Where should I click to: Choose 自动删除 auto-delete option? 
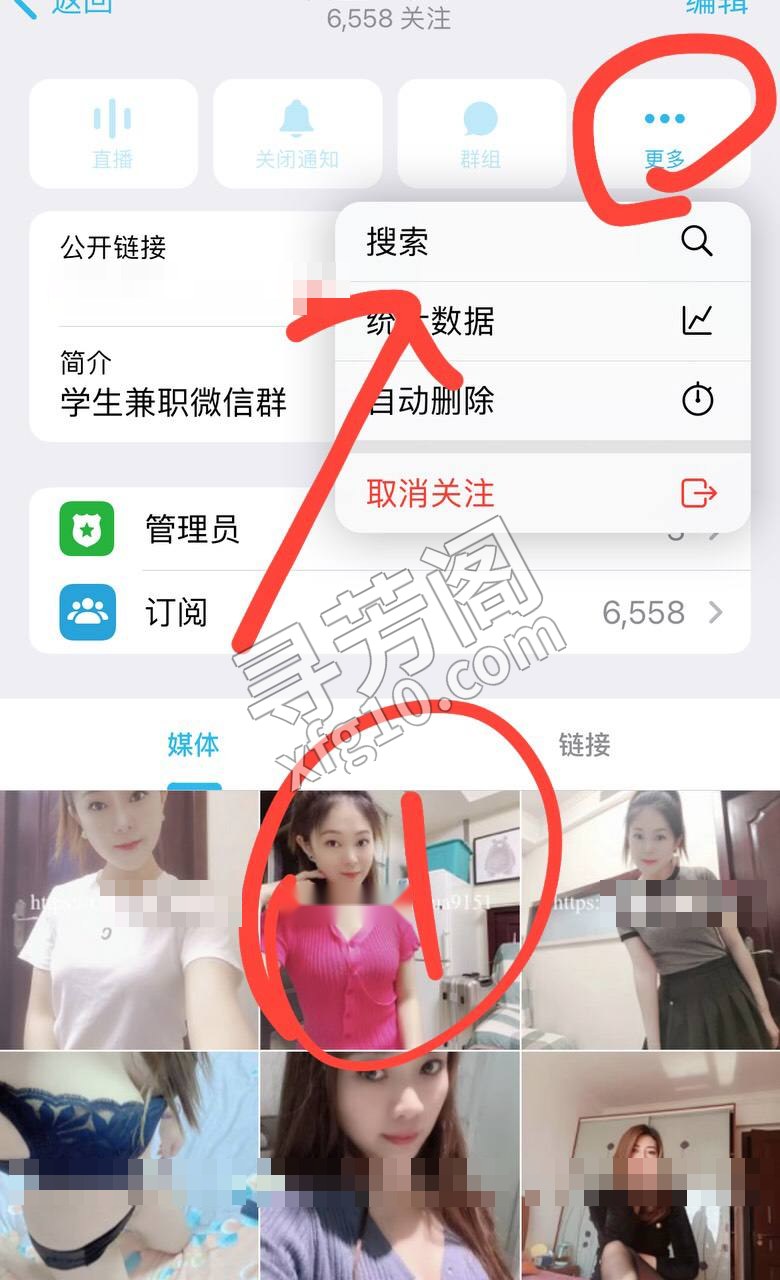pos(542,401)
